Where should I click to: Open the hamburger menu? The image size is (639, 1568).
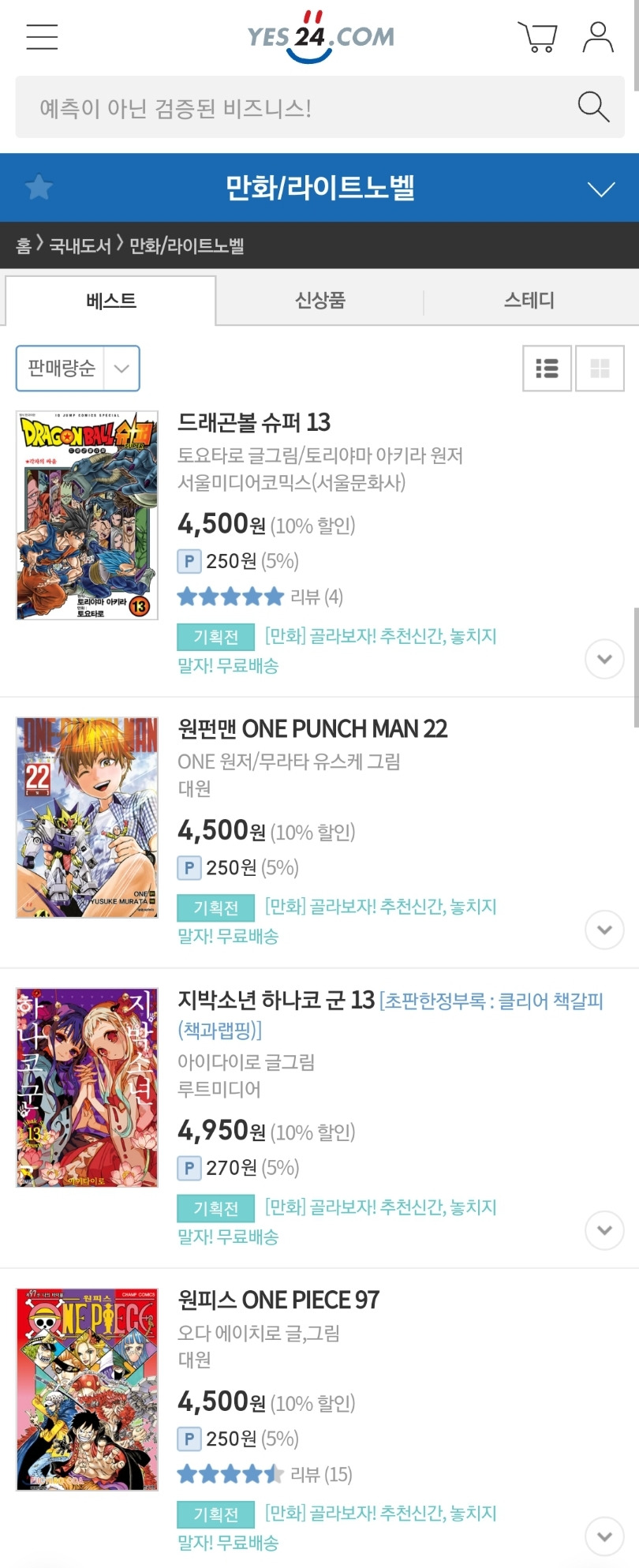click(x=42, y=37)
